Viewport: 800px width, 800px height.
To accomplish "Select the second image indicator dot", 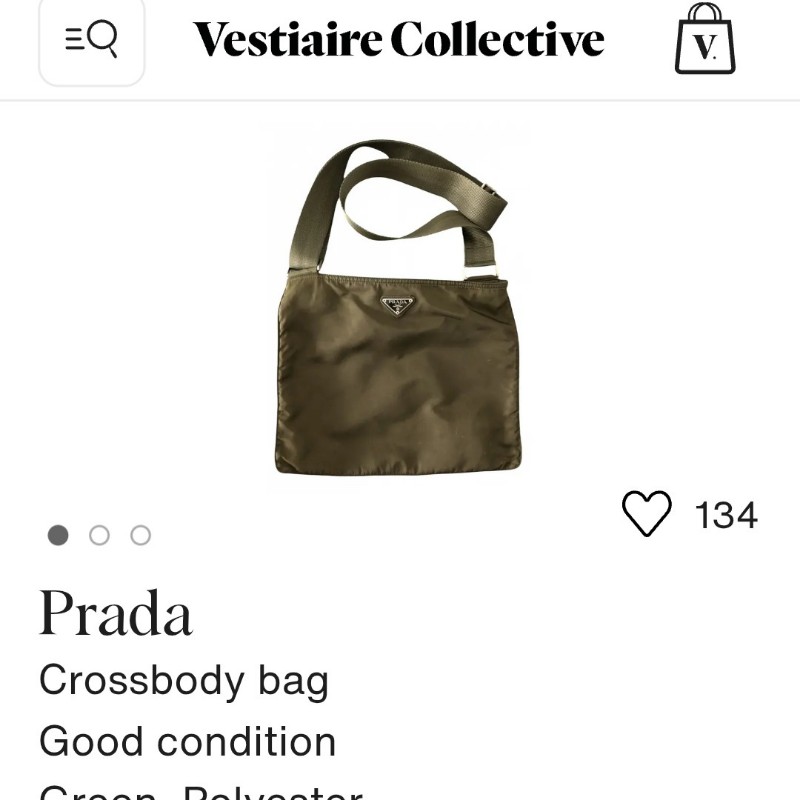I will (99, 536).
